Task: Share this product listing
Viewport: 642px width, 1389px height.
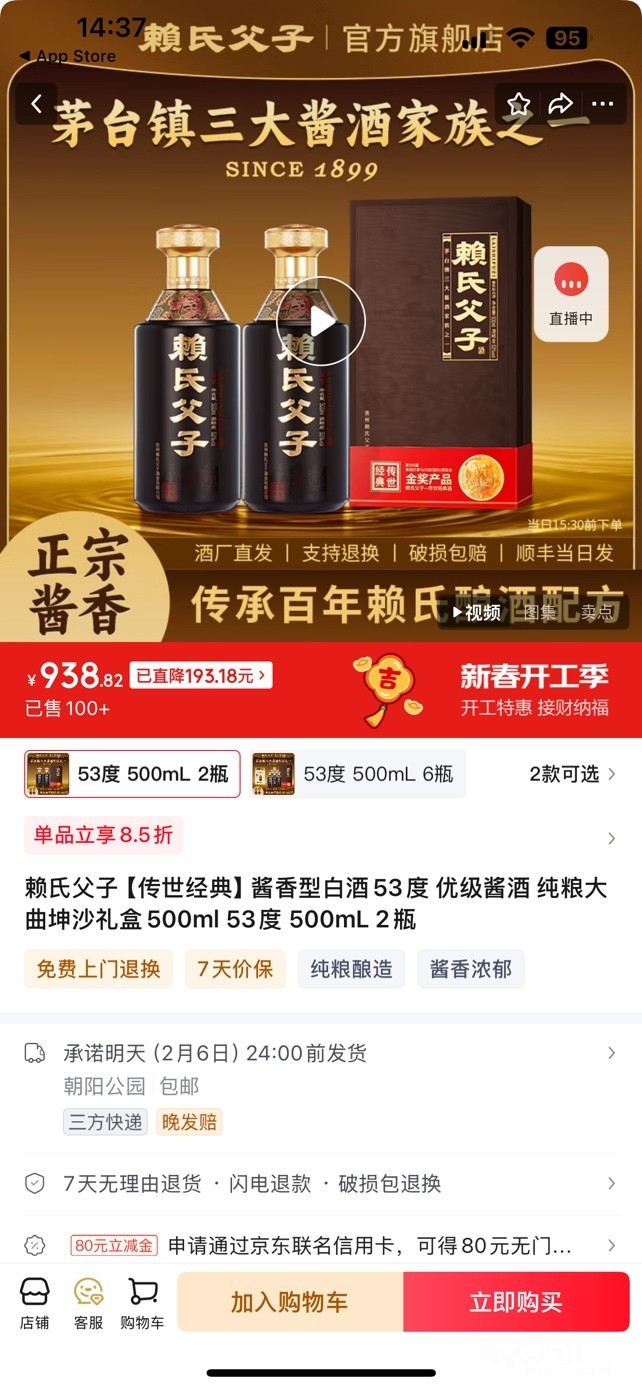Action: (561, 104)
